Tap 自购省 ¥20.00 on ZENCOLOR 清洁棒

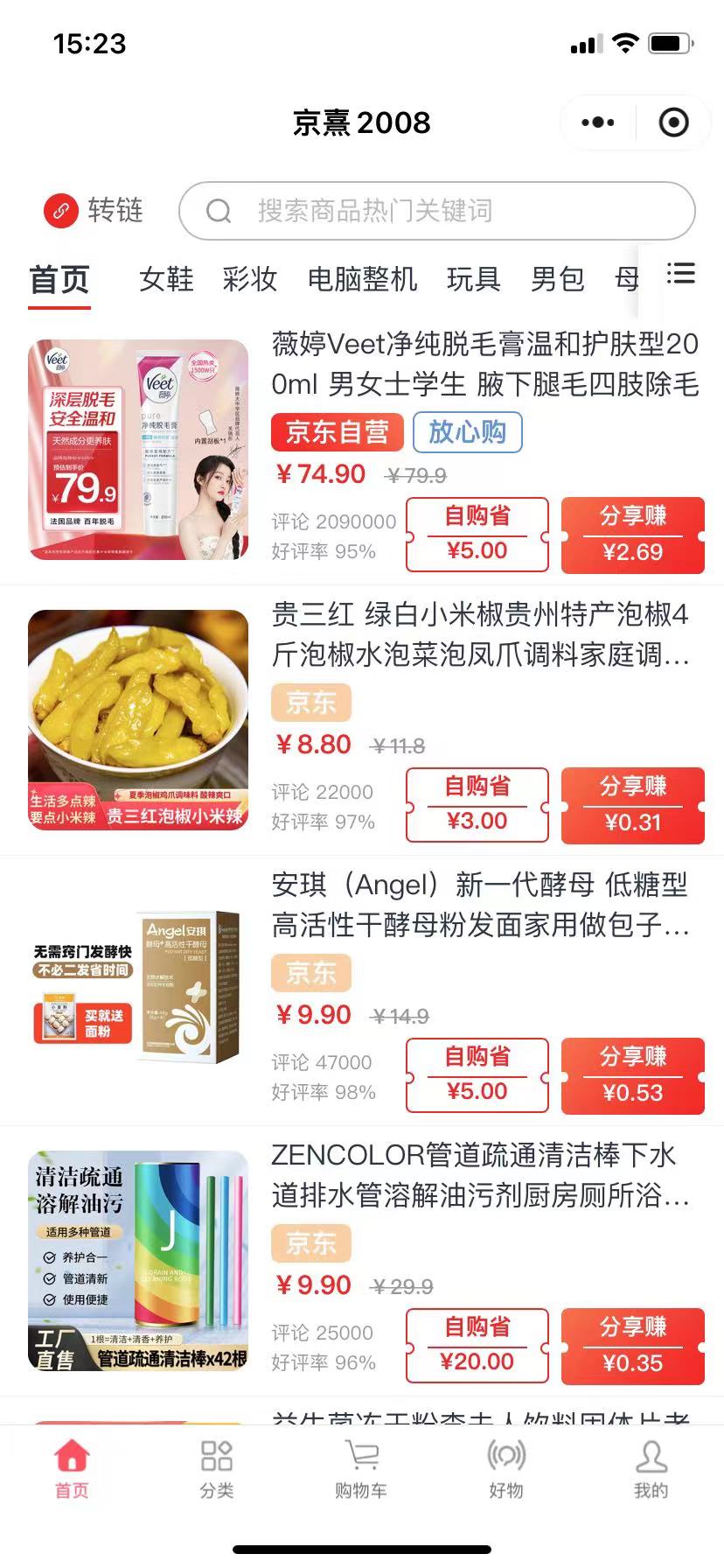pyautogui.click(x=477, y=1346)
